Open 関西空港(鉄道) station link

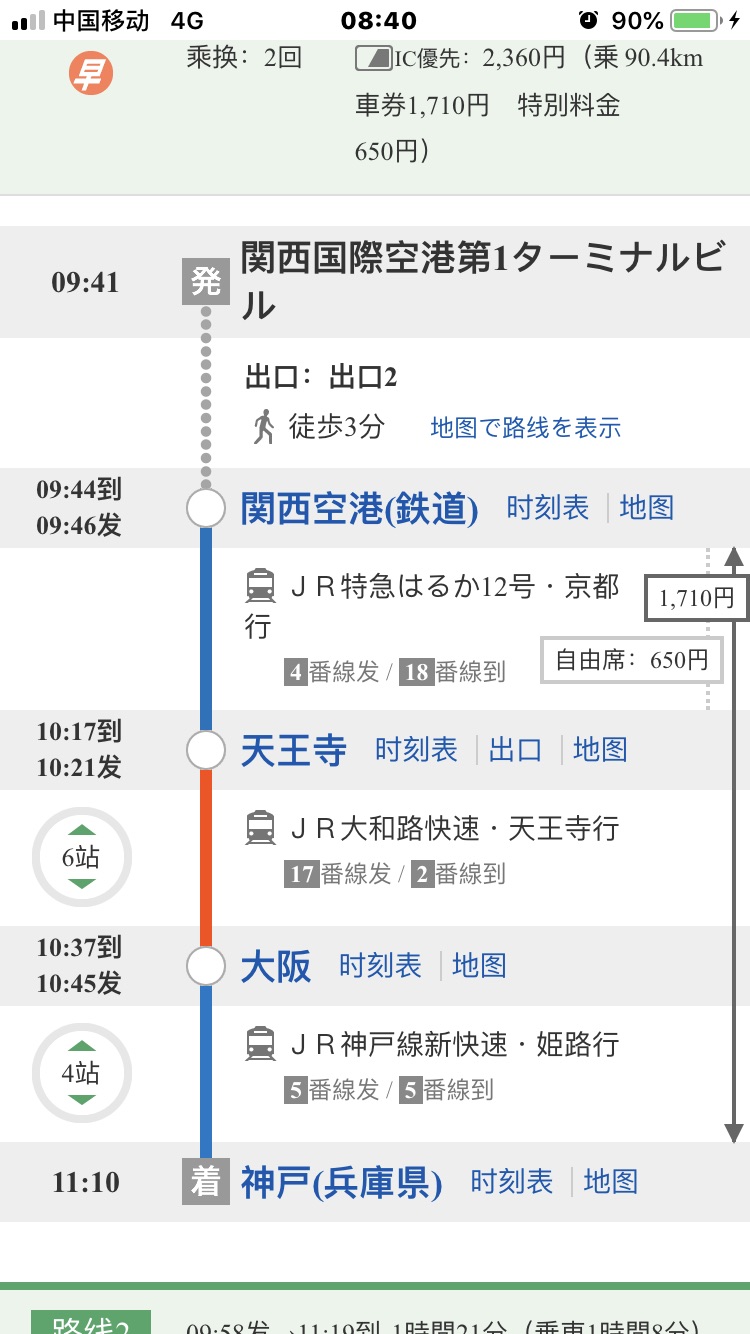pyautogui.click(x=359, y=509)
